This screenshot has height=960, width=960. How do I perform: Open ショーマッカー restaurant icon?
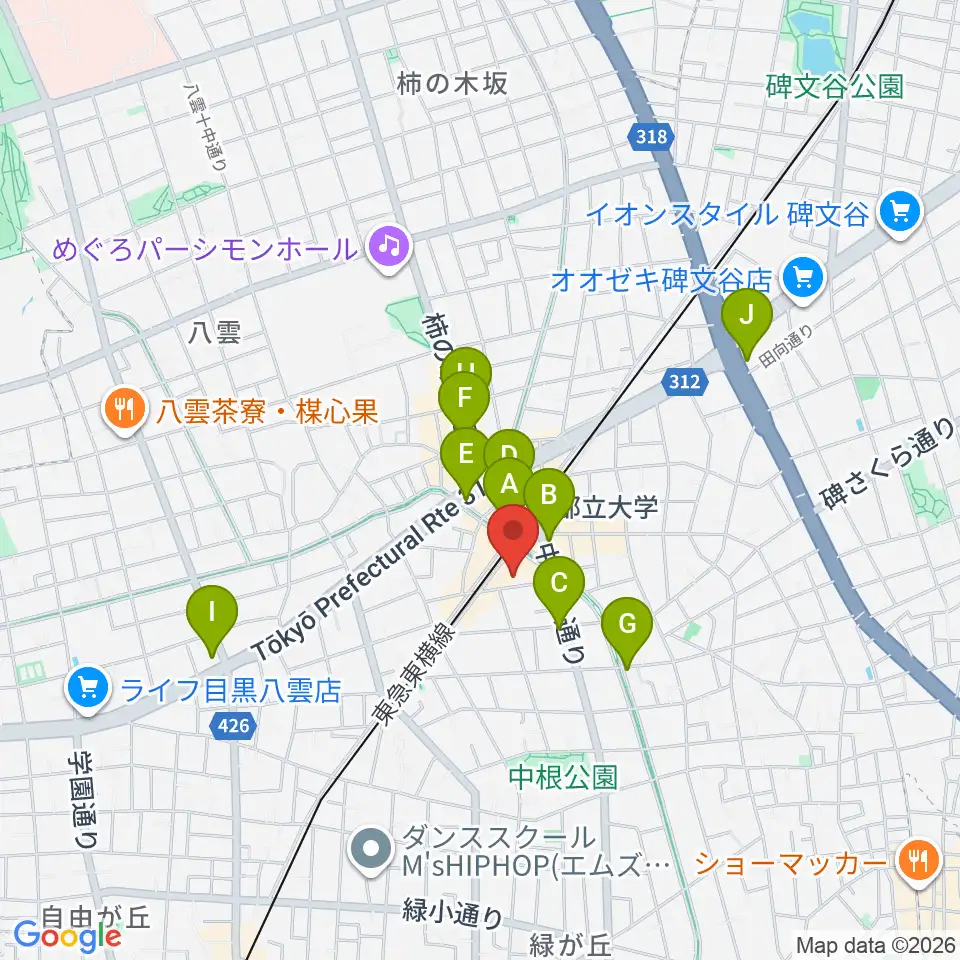pyautogui.click(x=916, y=862)
